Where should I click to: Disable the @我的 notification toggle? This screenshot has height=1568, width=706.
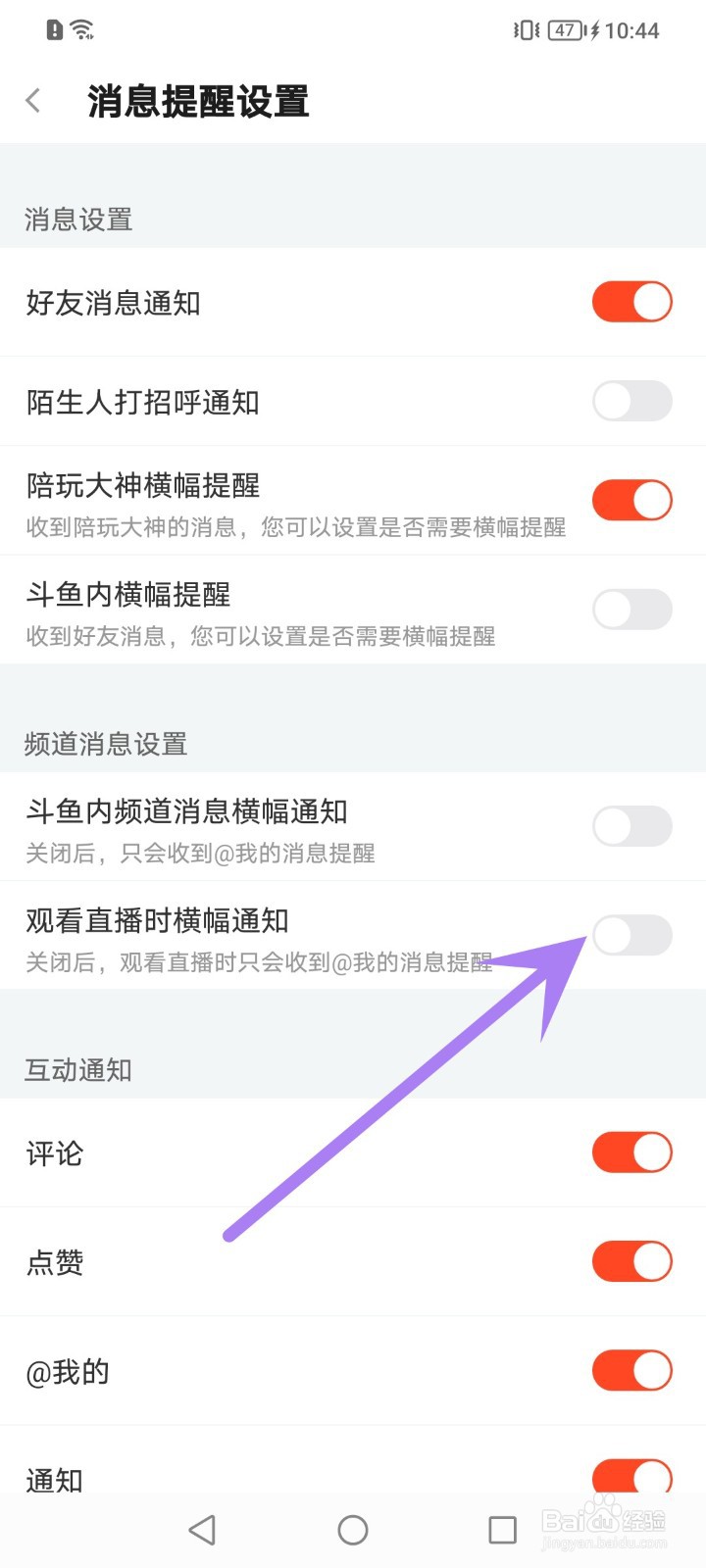(x=631, y=1370)
